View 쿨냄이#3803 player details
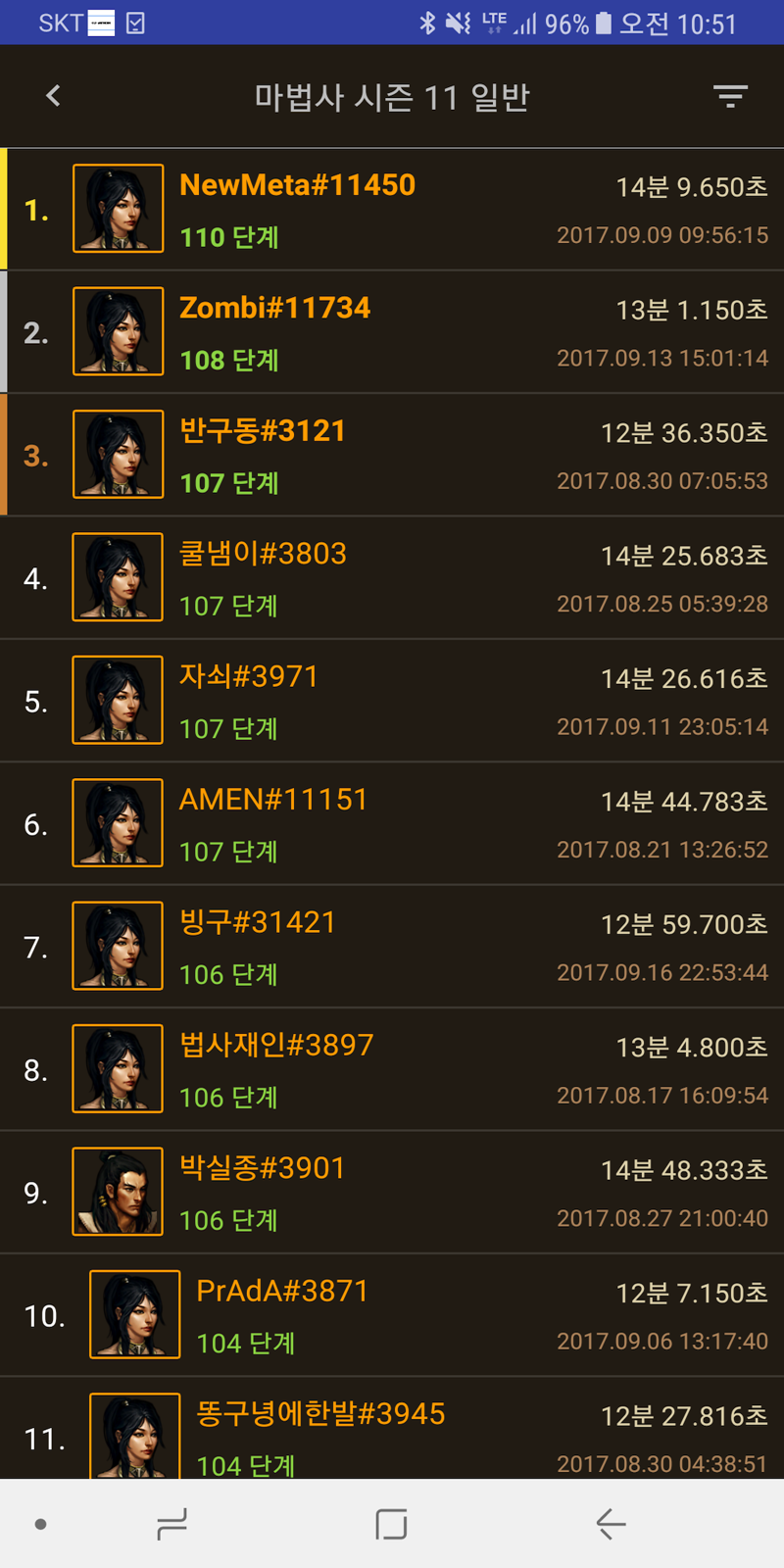784x1568 pixels. coord(392,578)
